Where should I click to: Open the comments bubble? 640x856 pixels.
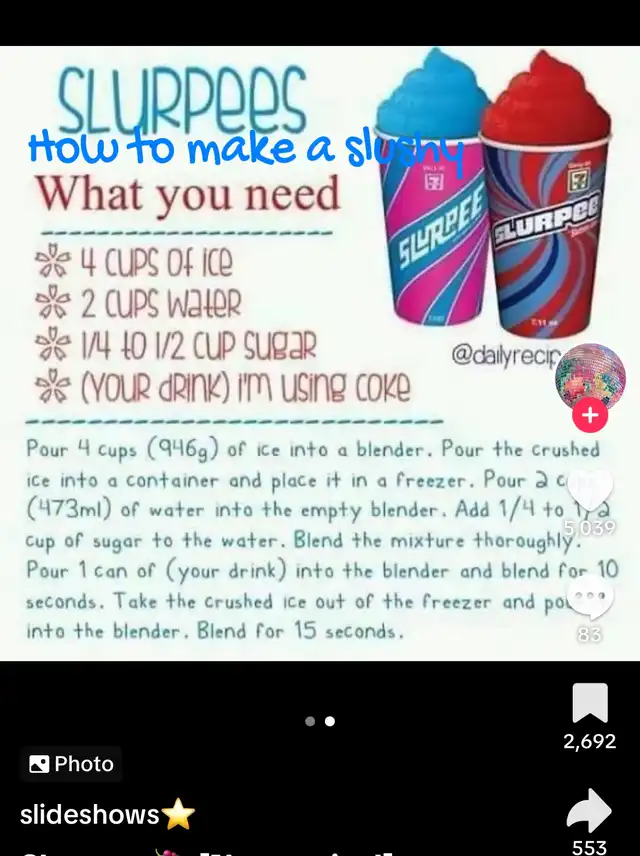click(589, 598)
